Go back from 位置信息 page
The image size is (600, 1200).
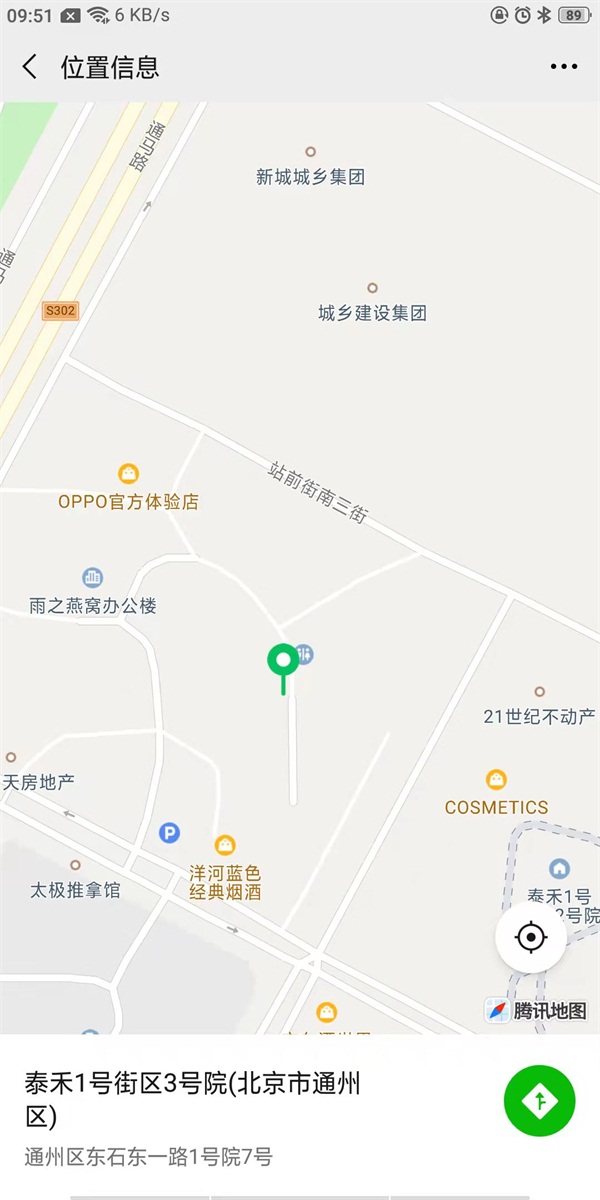pyautogui.click(x=30, y=67)
